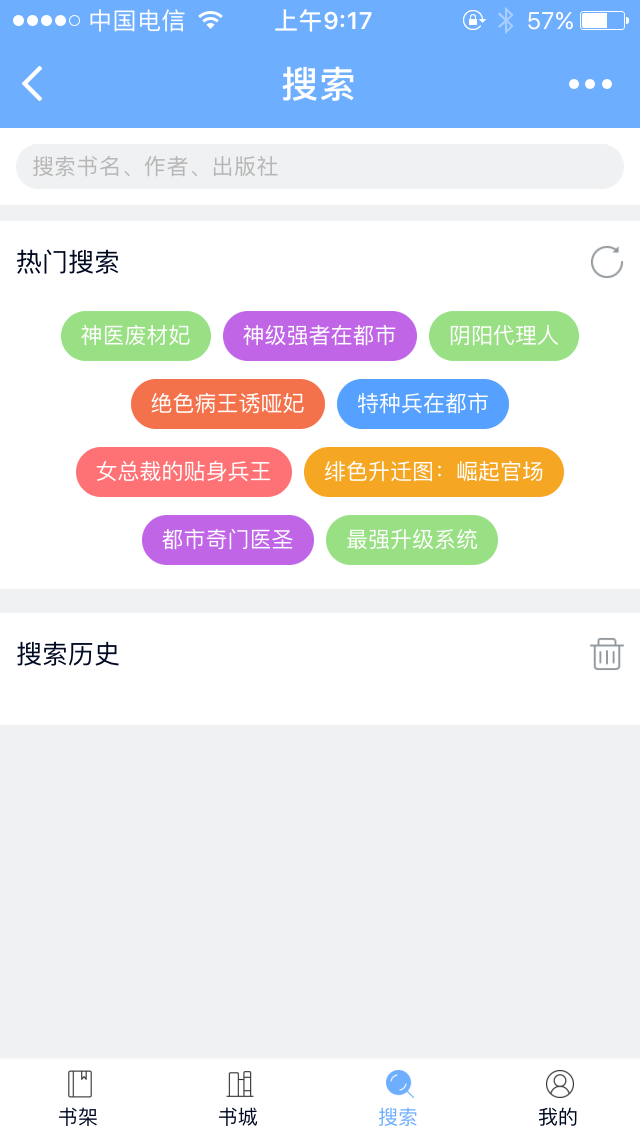Screen dimensions: 640x1136
Task: Search for 女总裁的贴身兵王
Action: (184, 472)
